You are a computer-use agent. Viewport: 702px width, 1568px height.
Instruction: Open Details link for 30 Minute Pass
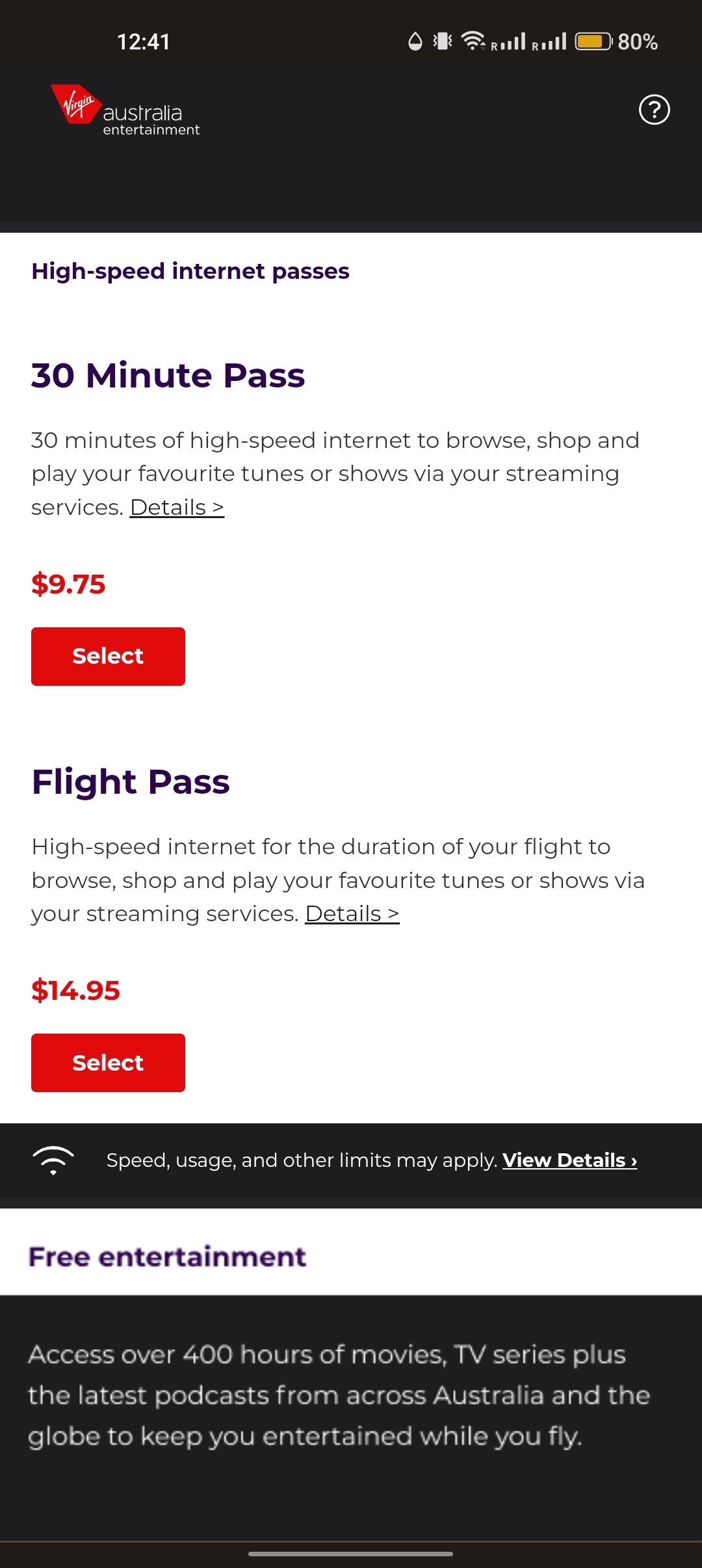point(177,507)
